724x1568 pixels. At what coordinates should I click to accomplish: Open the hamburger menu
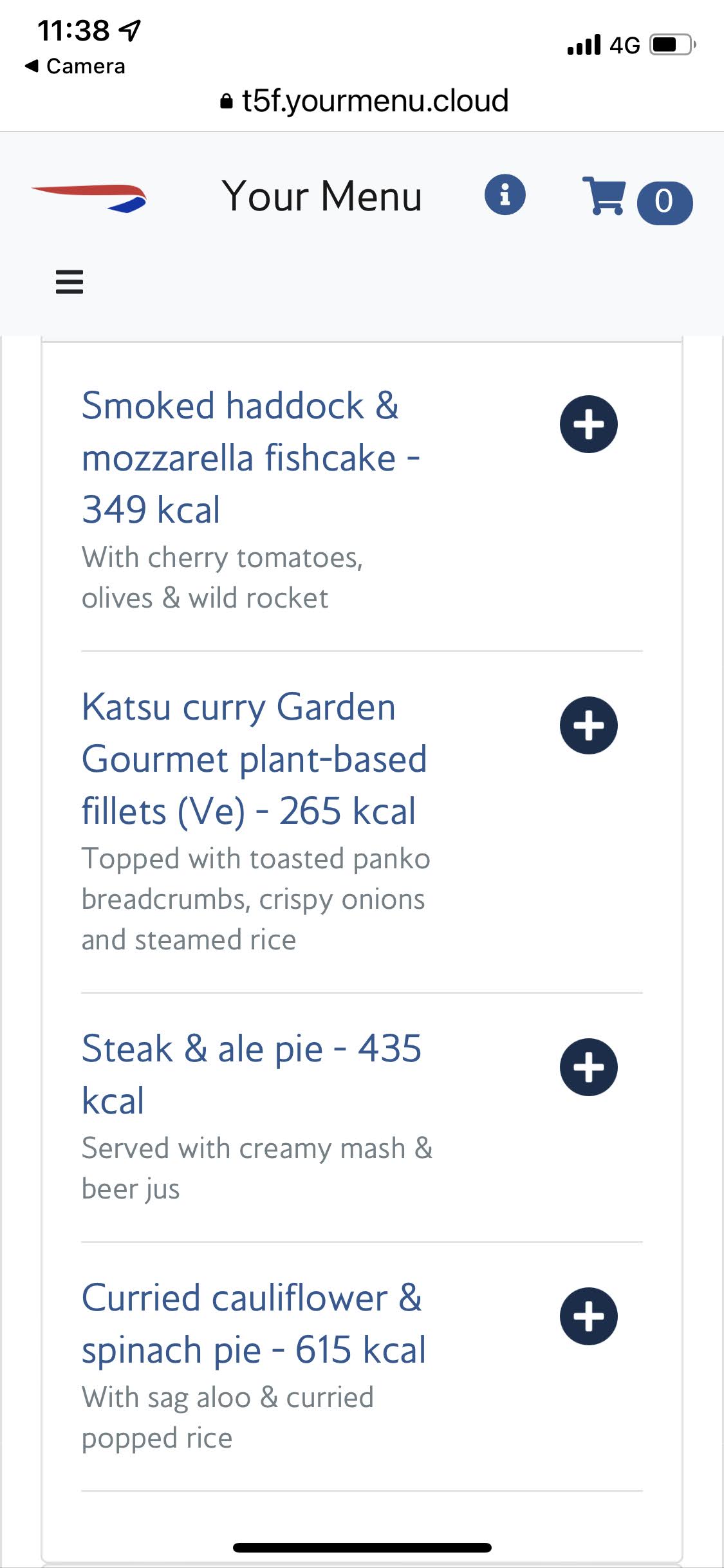tap(70, 282)
